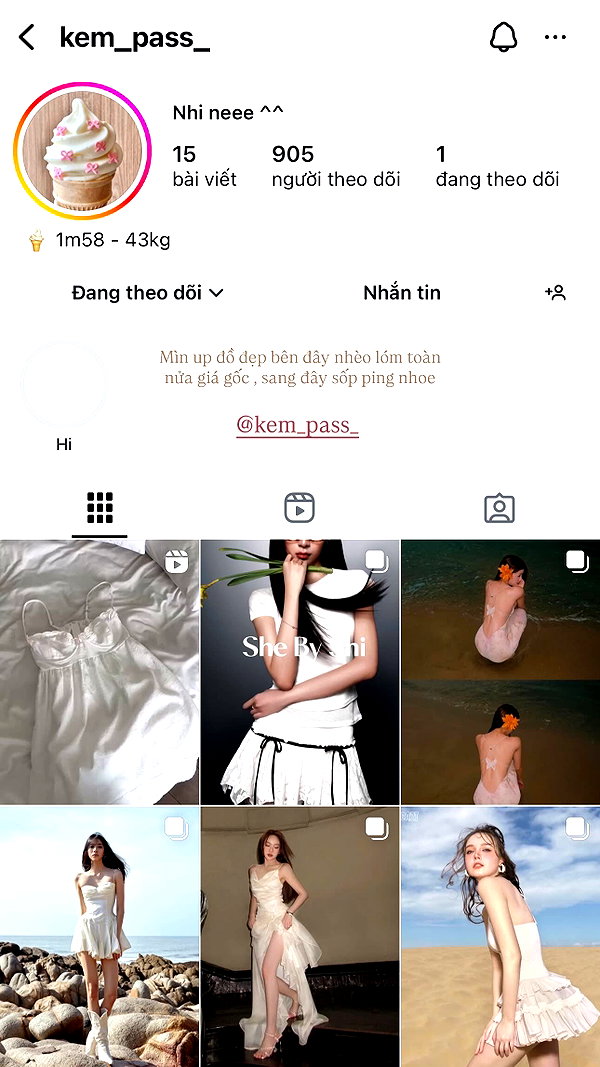This screenshot has width=600, height=1067.
Task: Open the She By Nhi post
Action: tap(300, 672)
